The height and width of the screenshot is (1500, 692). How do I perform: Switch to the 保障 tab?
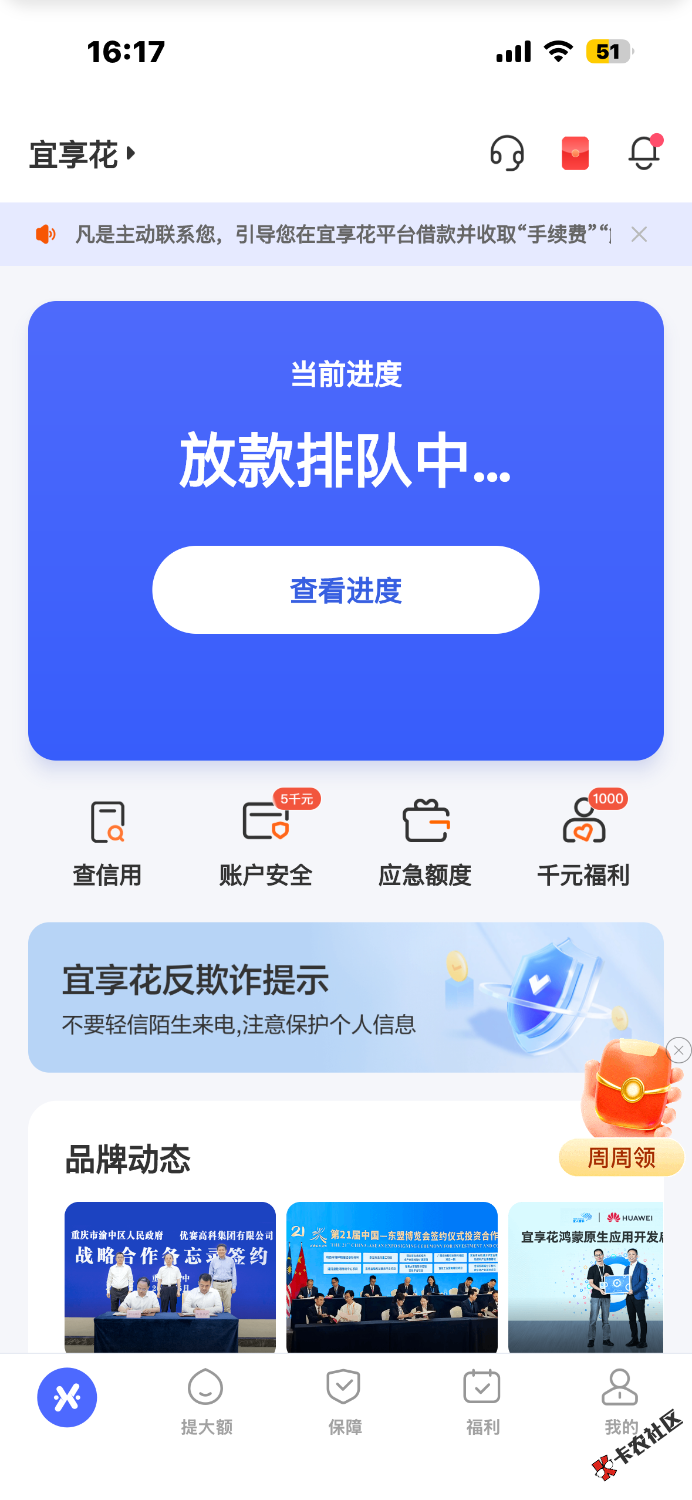(x=344, y=1402)
